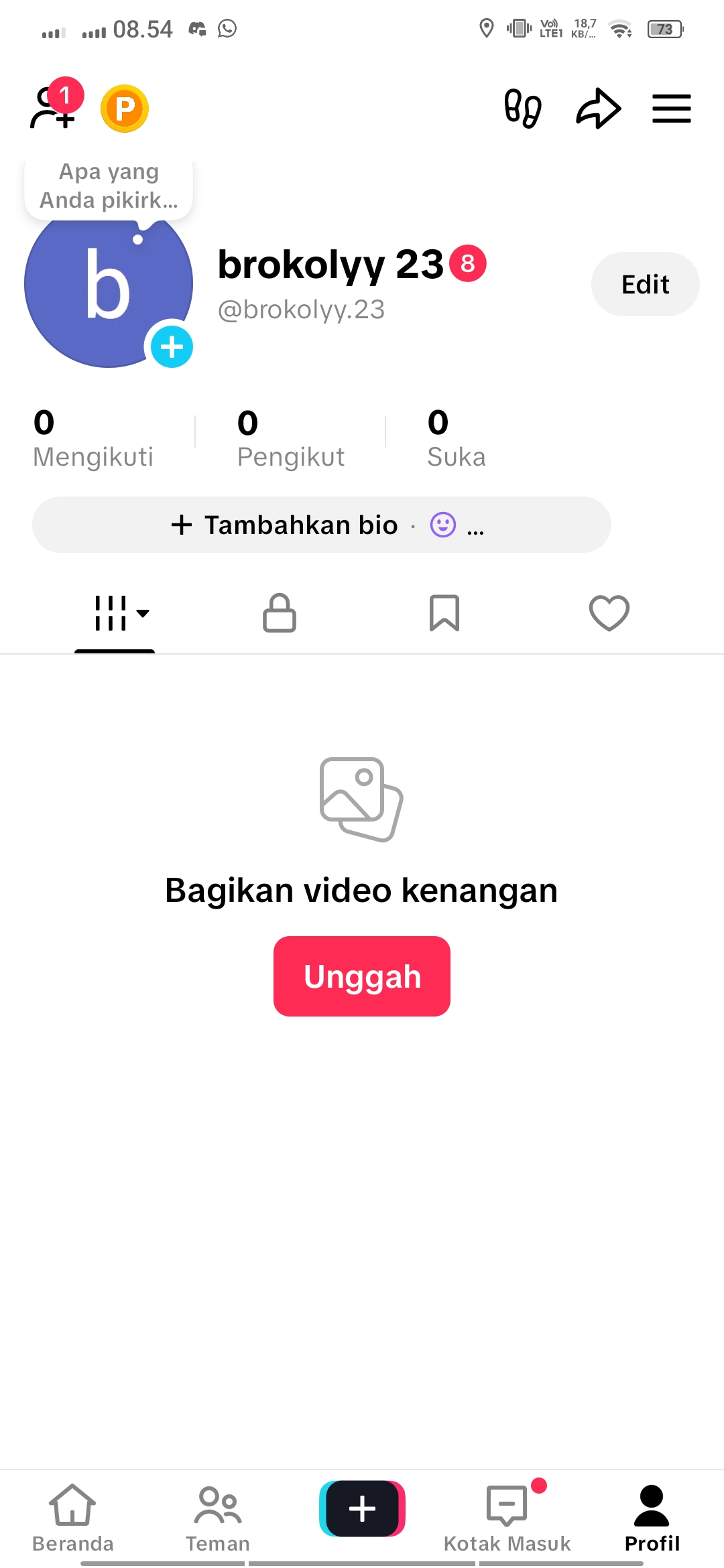Open the footprints profile views icon

pyautogui.click(x=523, y=109)
